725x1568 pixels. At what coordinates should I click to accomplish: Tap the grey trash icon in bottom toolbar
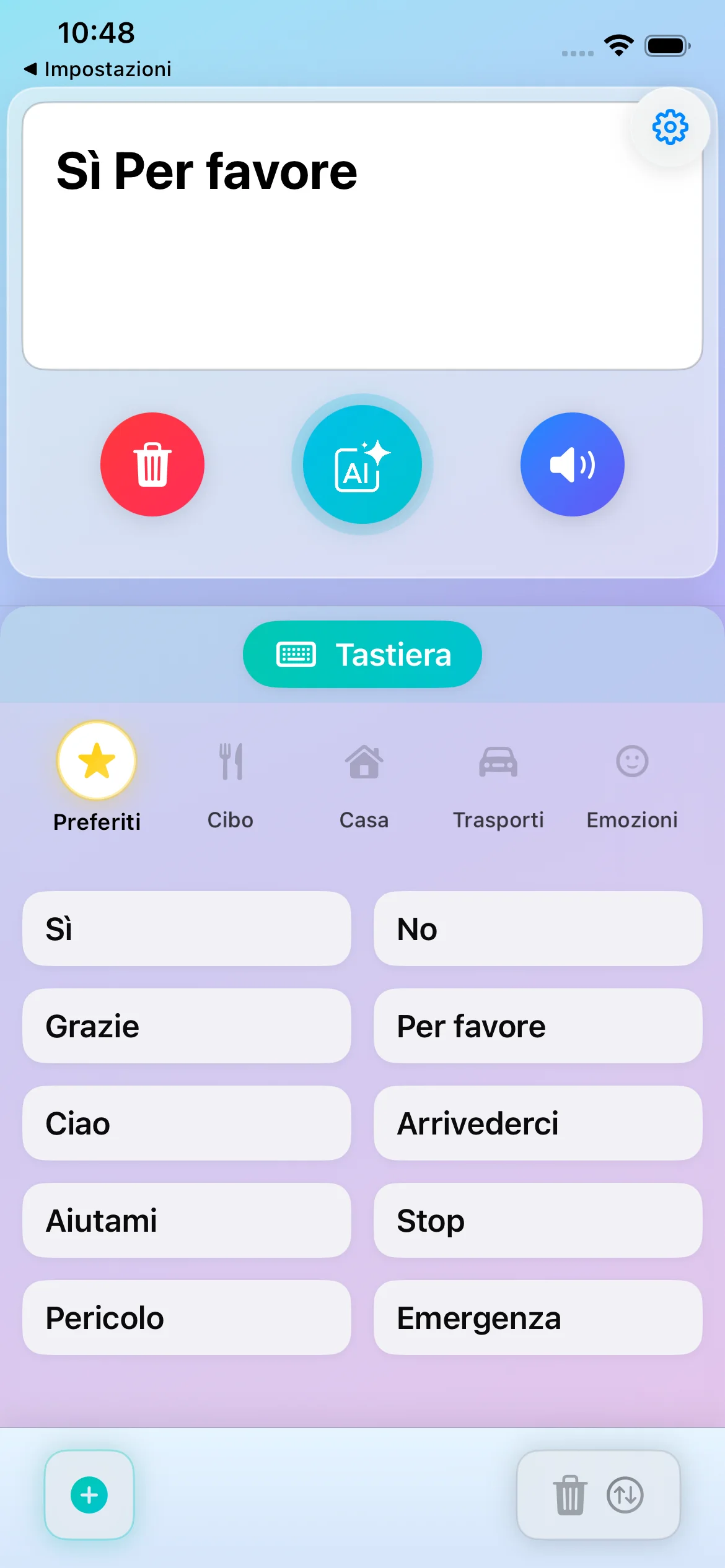570,1495
